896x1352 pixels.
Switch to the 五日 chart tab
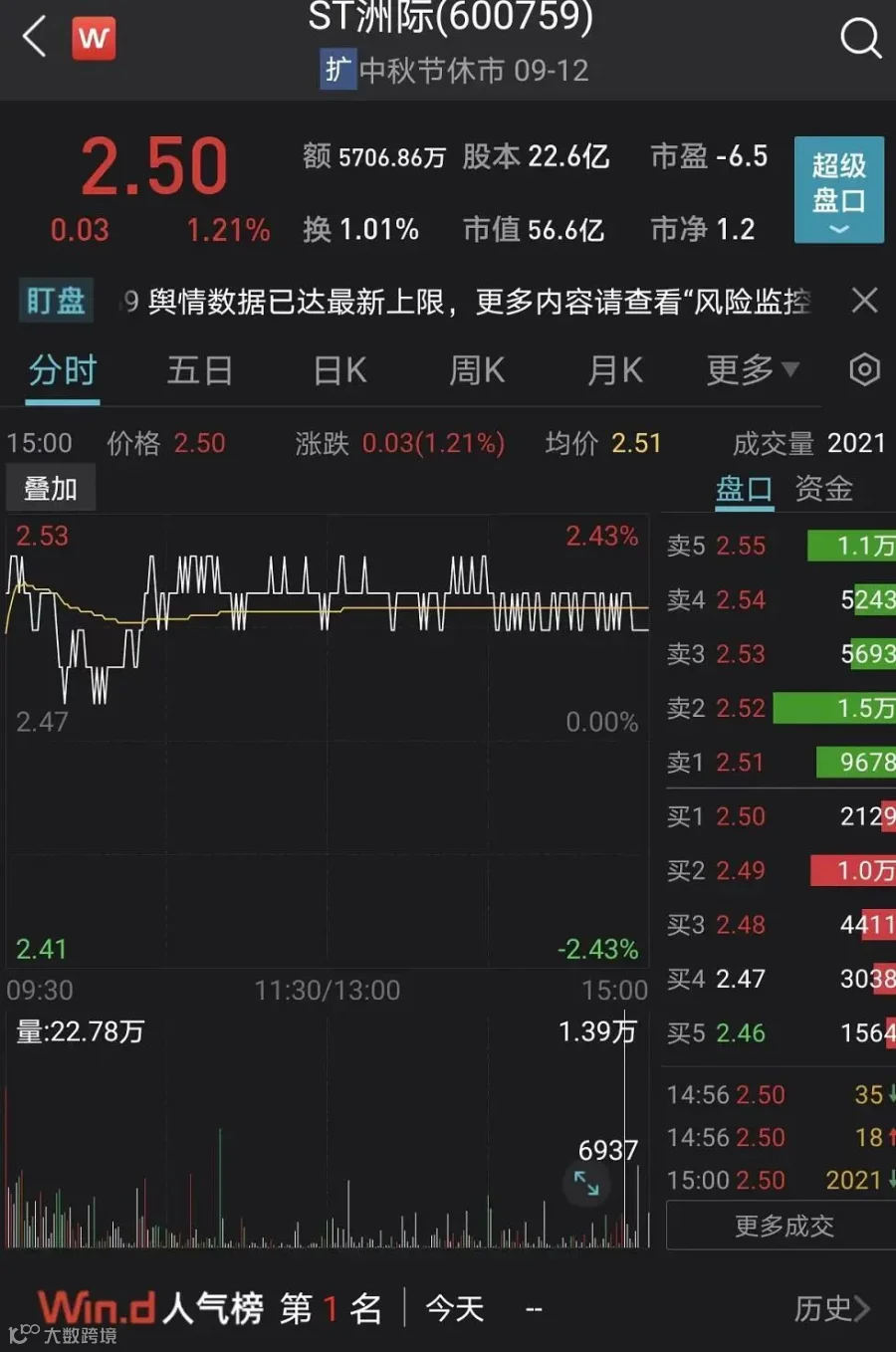pos(199,370)
